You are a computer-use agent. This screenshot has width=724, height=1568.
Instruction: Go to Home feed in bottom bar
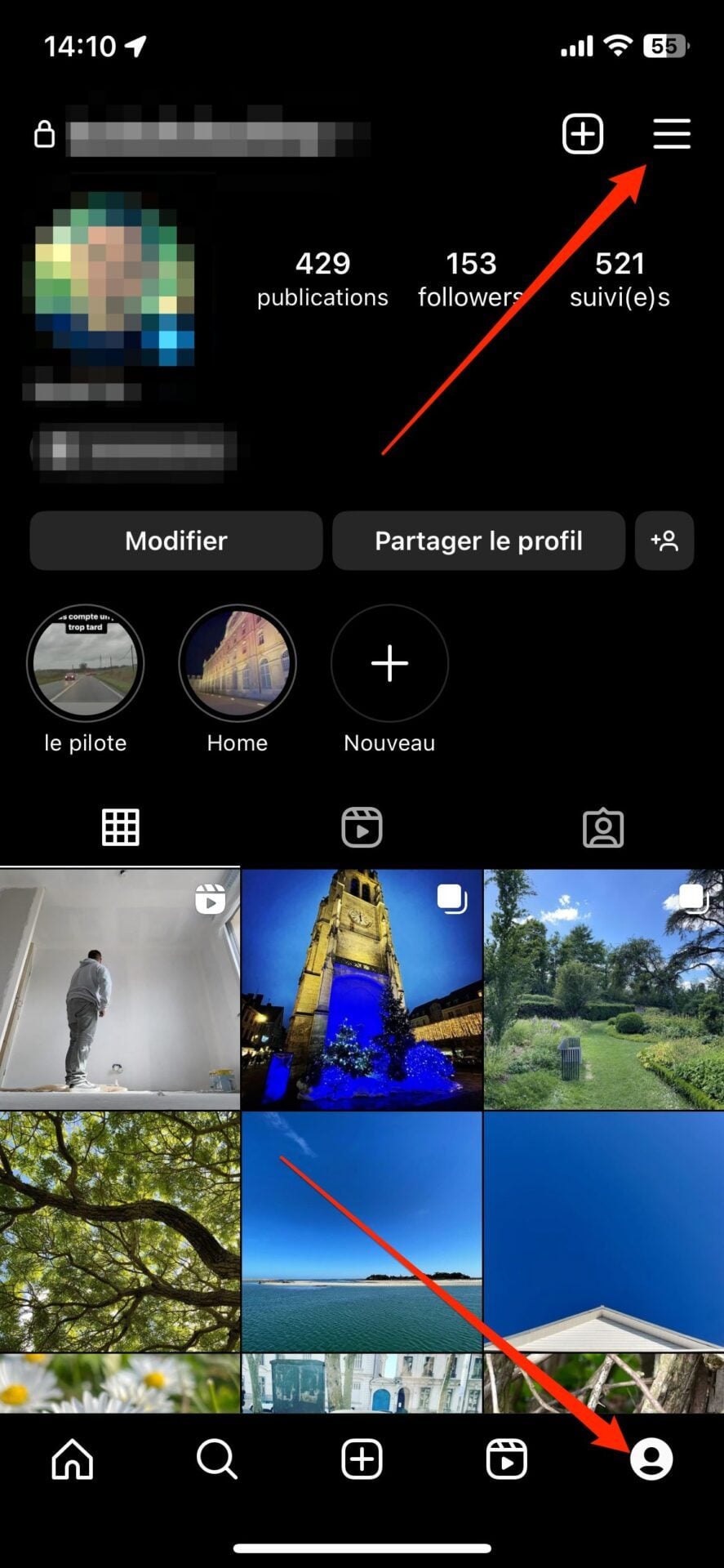pyautogui.click(x=73, y=1459)
